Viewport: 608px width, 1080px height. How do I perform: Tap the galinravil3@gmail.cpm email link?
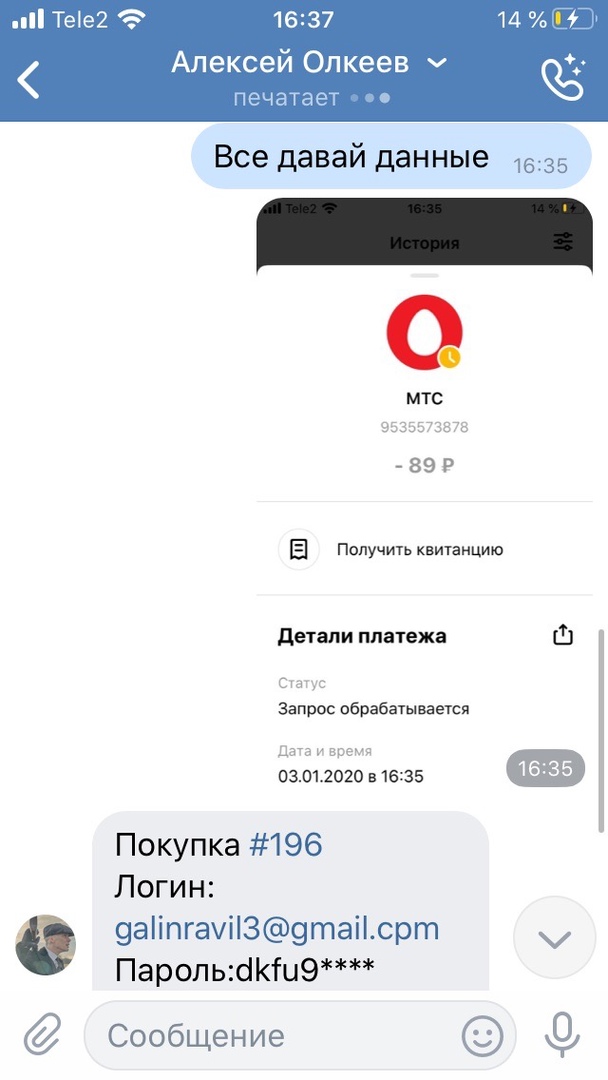[x=277, y=928]
